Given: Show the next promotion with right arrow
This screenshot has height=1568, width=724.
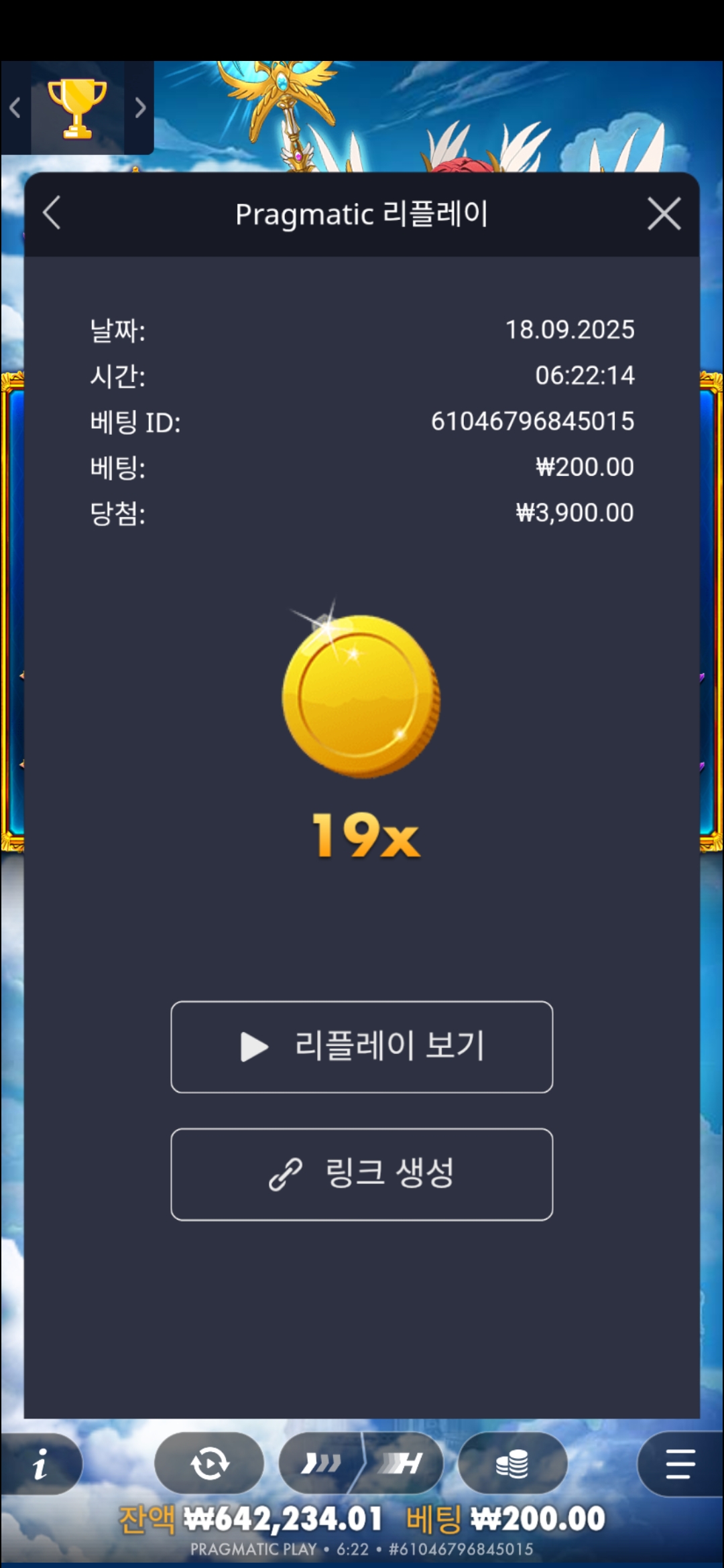Looking at the screenshot, I should [139, 108].
